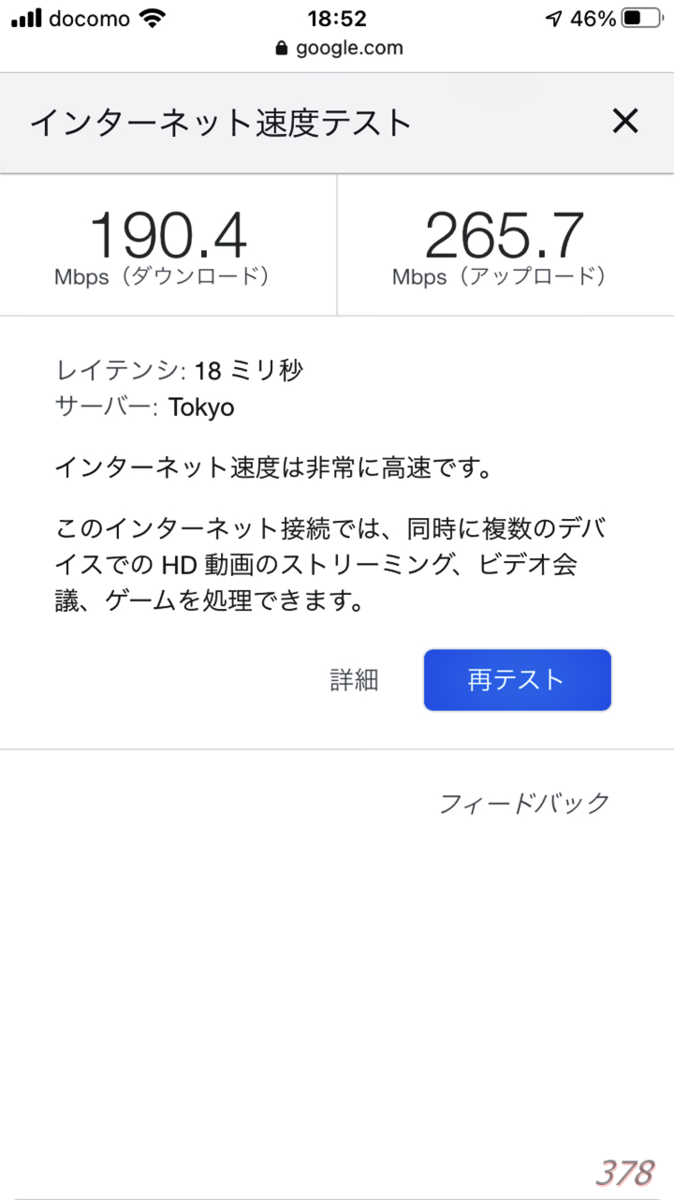Open 詳細 for more information
The image size is (674, 1200).
coord(354,680)
